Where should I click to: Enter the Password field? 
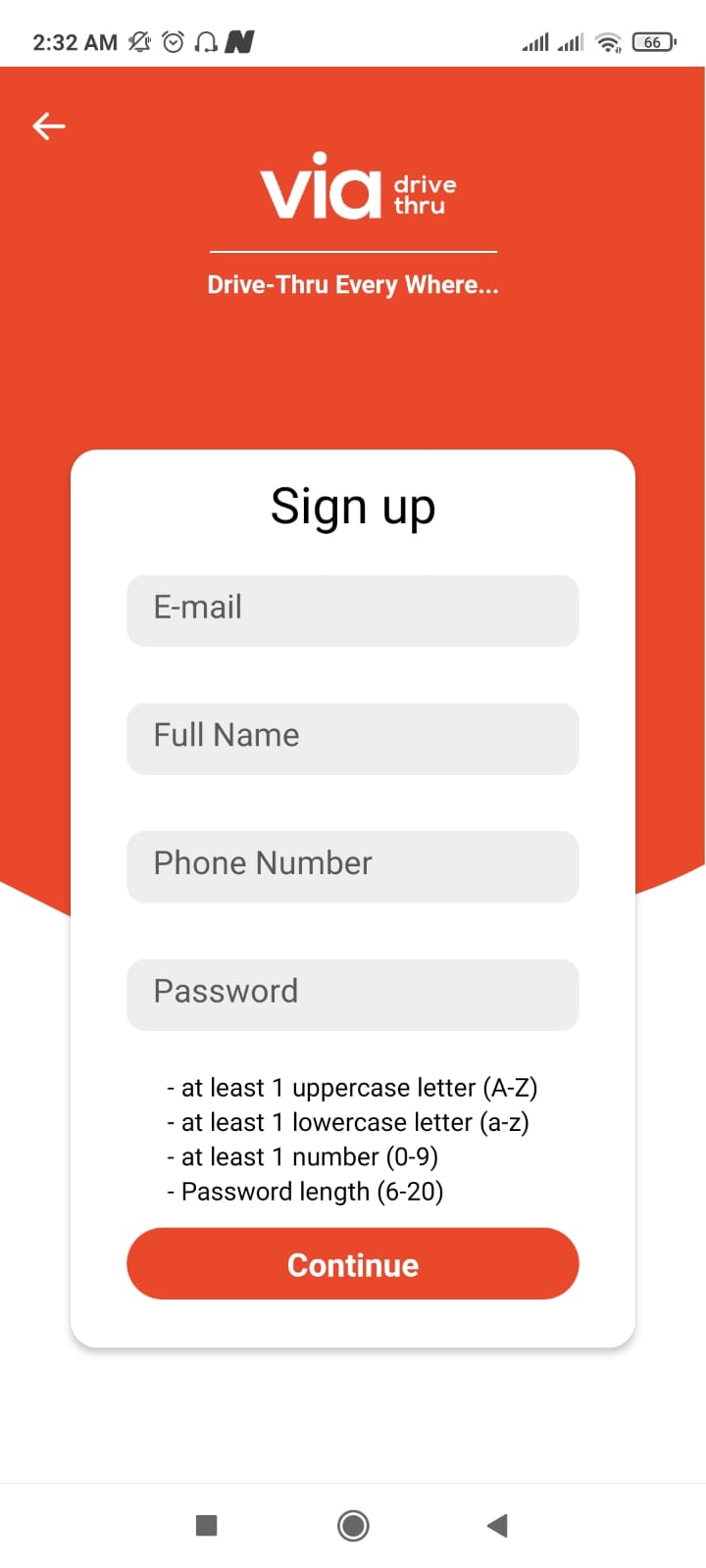pos(353,995)
